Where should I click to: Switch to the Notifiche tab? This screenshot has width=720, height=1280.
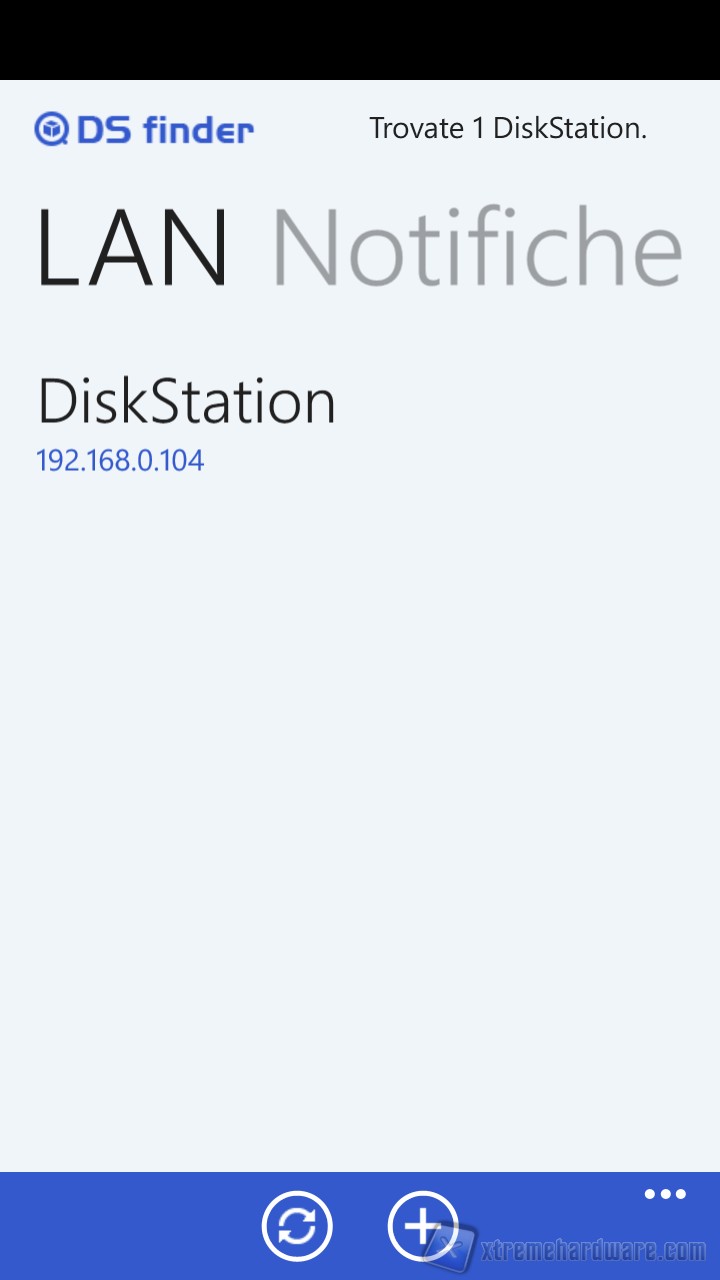476,249
